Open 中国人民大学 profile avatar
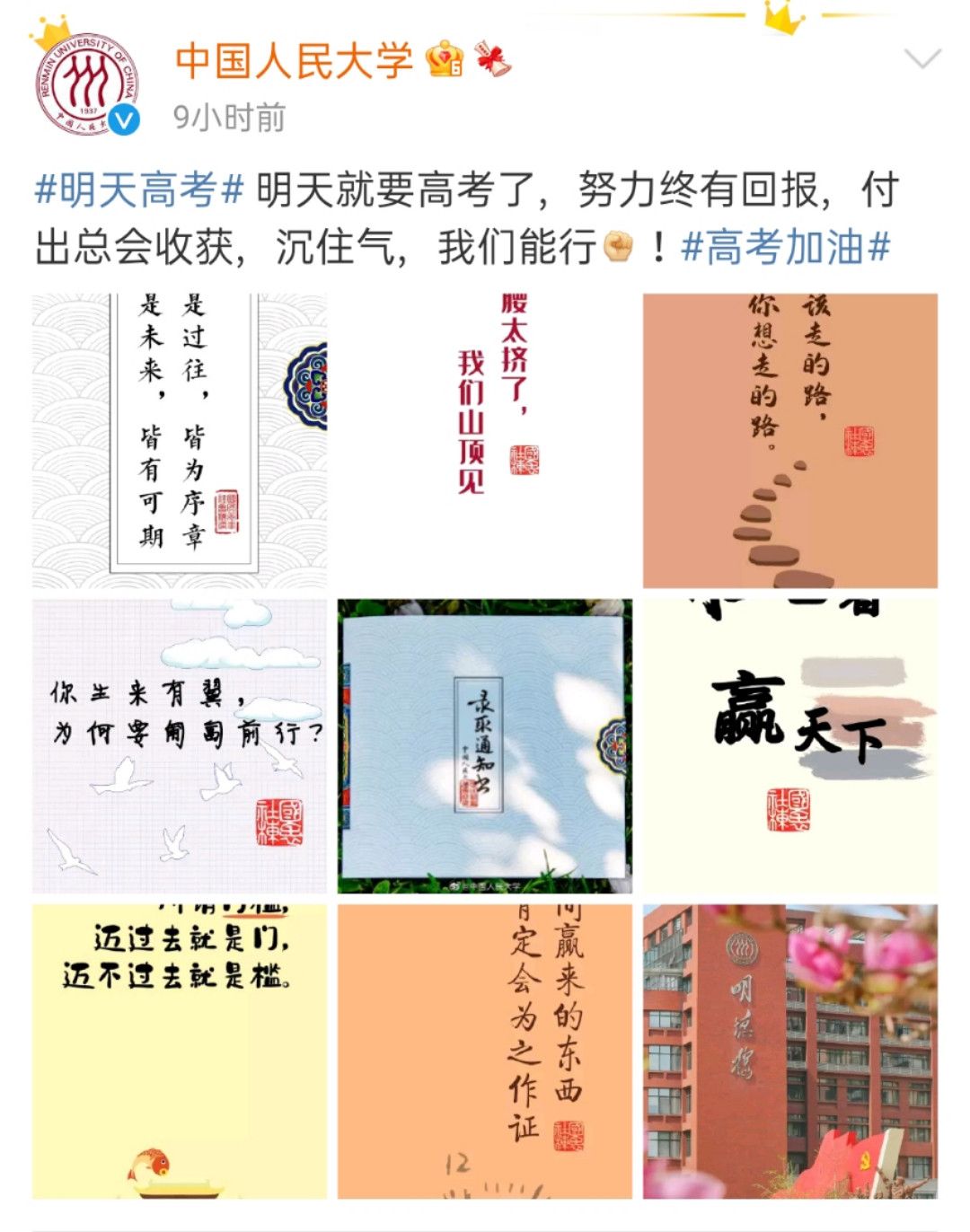The image size is (970, 1232). click(86, 86)
